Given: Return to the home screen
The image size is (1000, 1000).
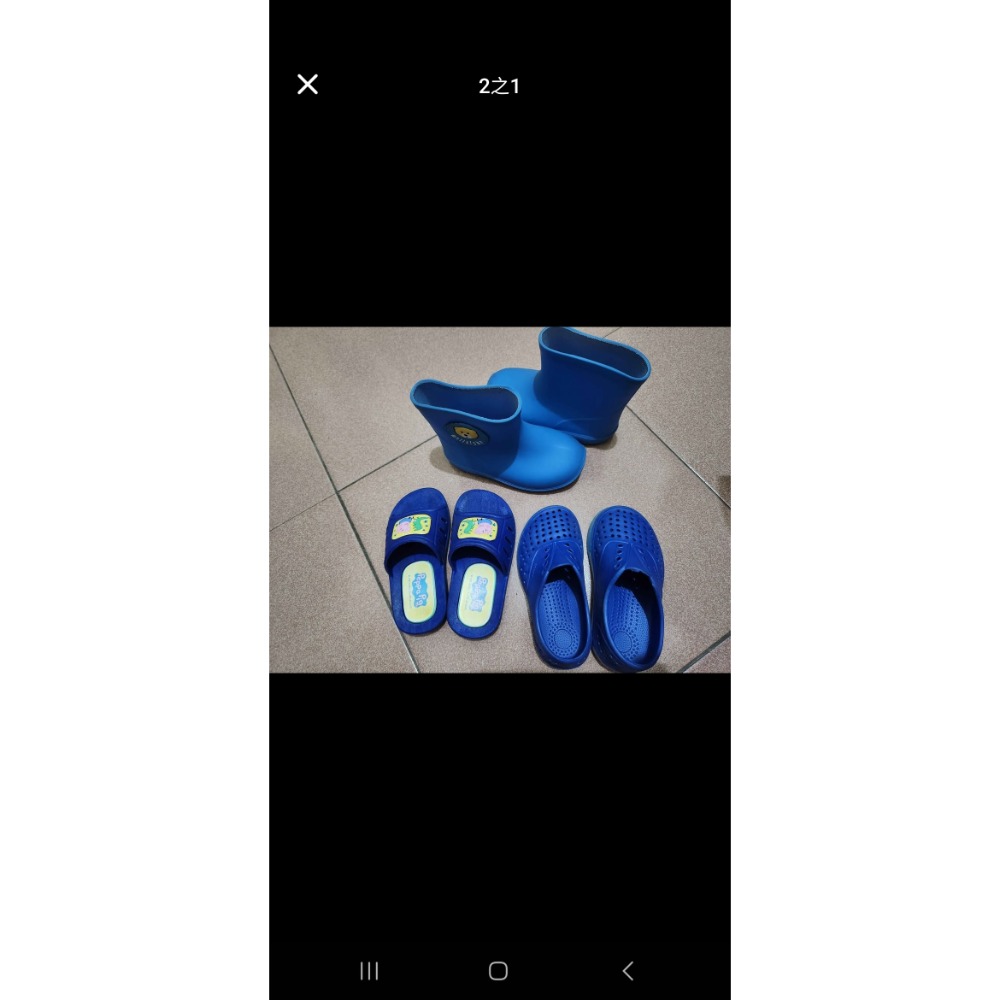Looking at the screenshot, I should [498, 970].
